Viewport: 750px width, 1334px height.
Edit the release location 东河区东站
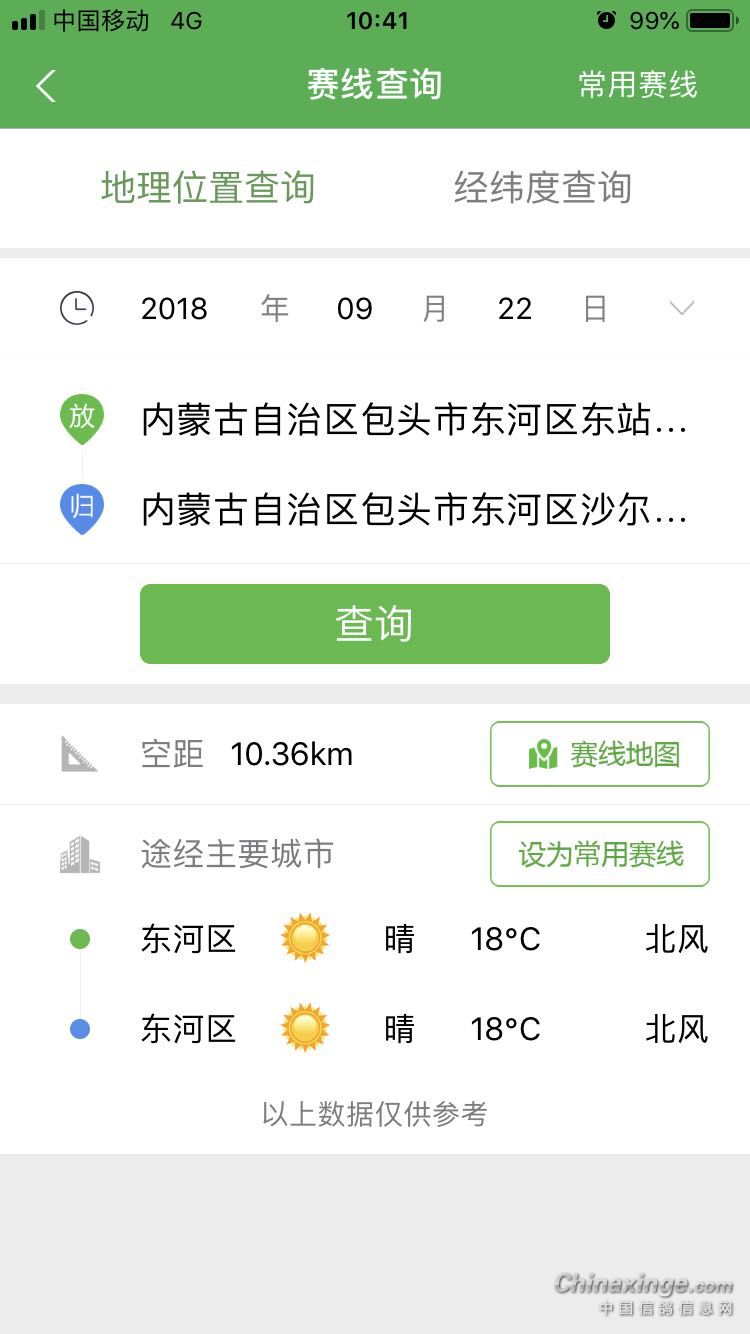[x=414, y=421]
